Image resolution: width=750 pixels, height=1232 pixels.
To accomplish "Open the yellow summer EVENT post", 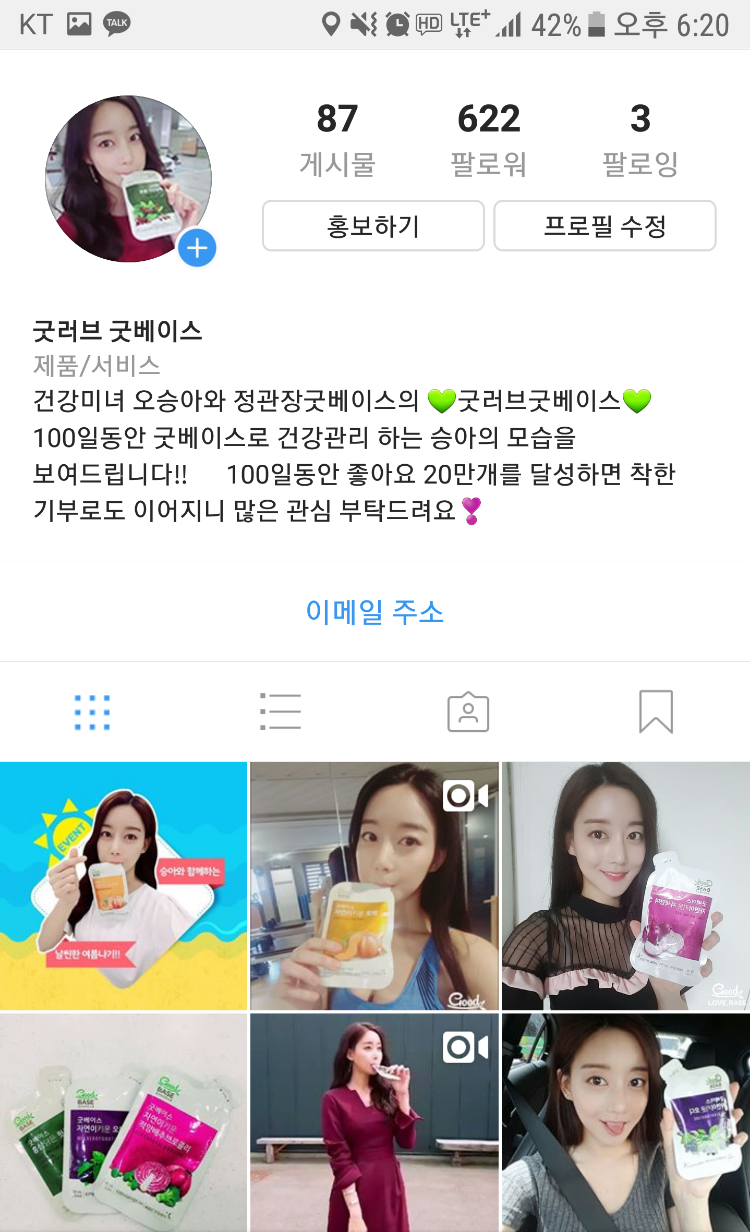I will point(123,886).
